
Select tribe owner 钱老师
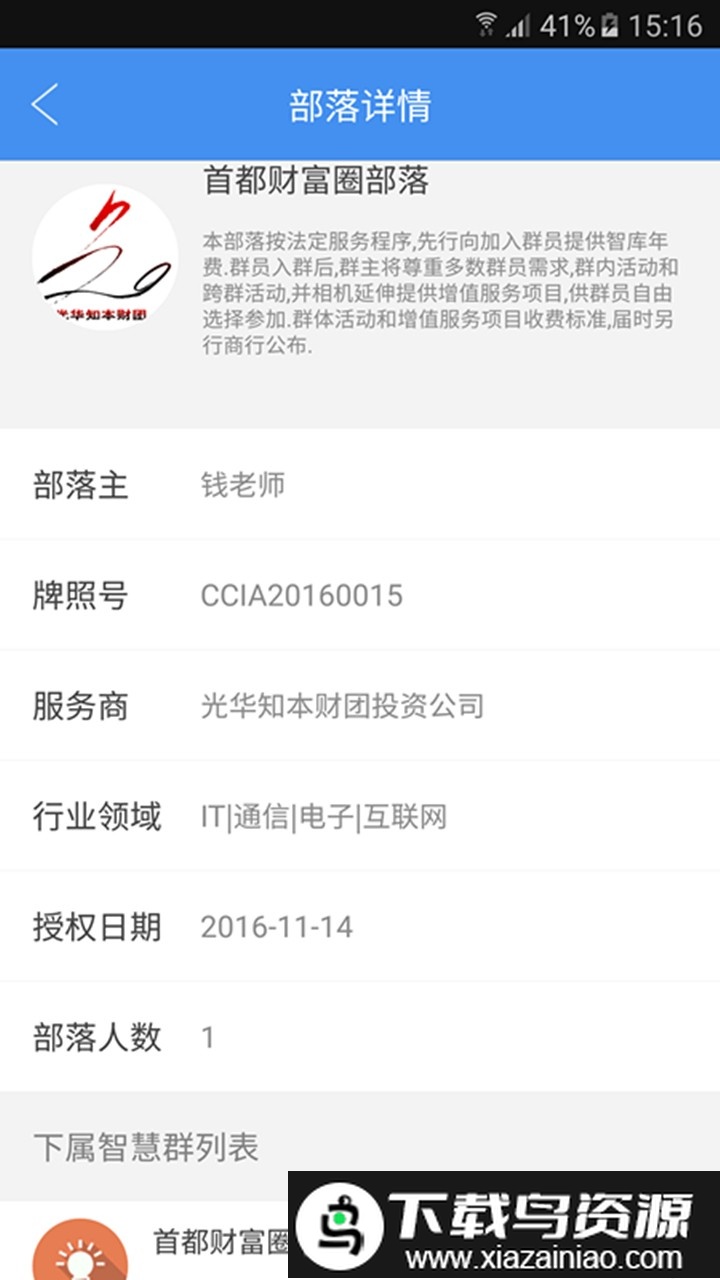click(x=242, y=485)
